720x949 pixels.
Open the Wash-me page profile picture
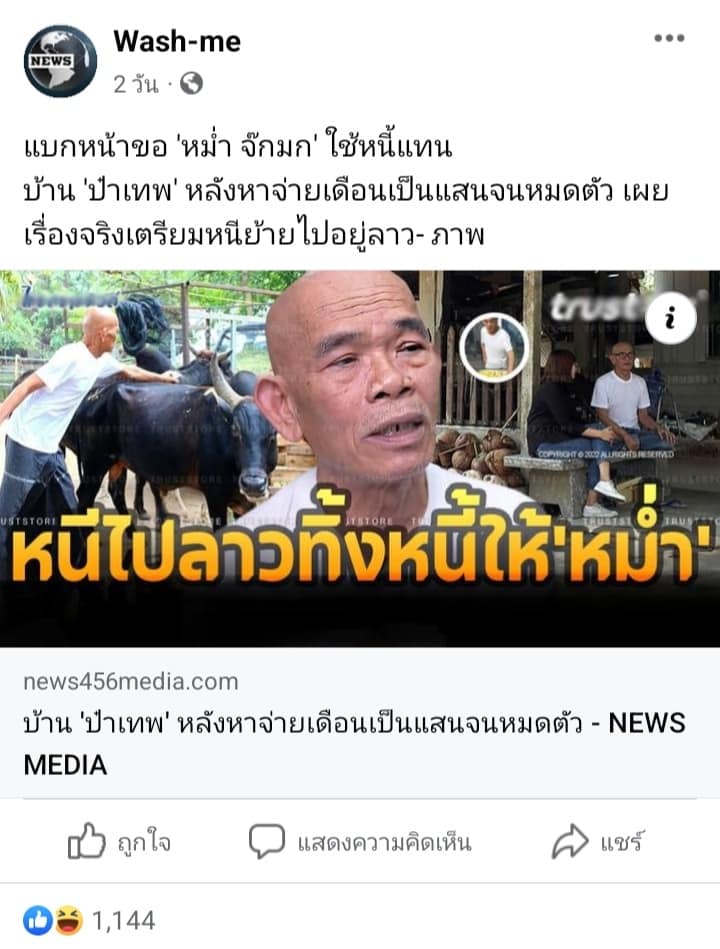click(x=60, y=62)
